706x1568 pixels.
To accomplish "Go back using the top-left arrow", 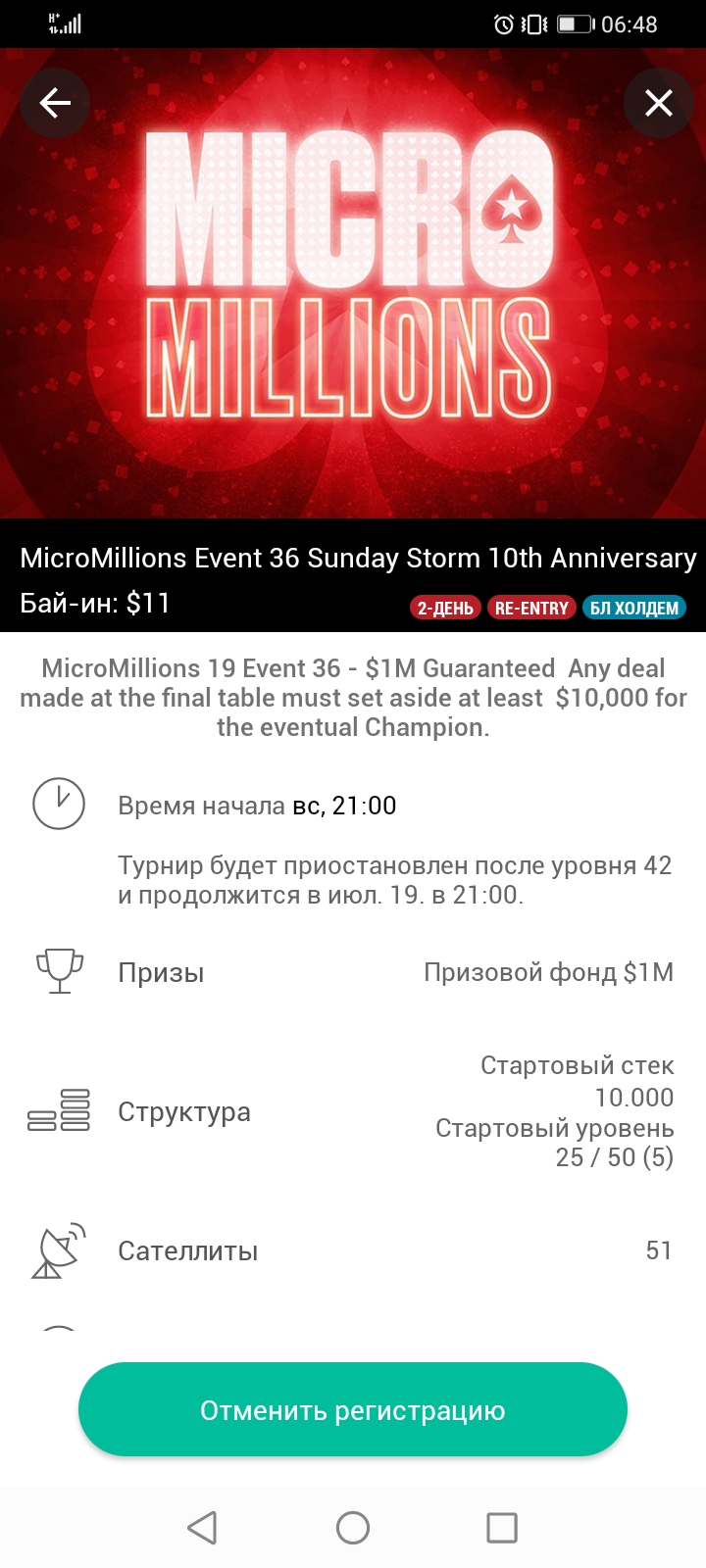I will coord(55,102).
